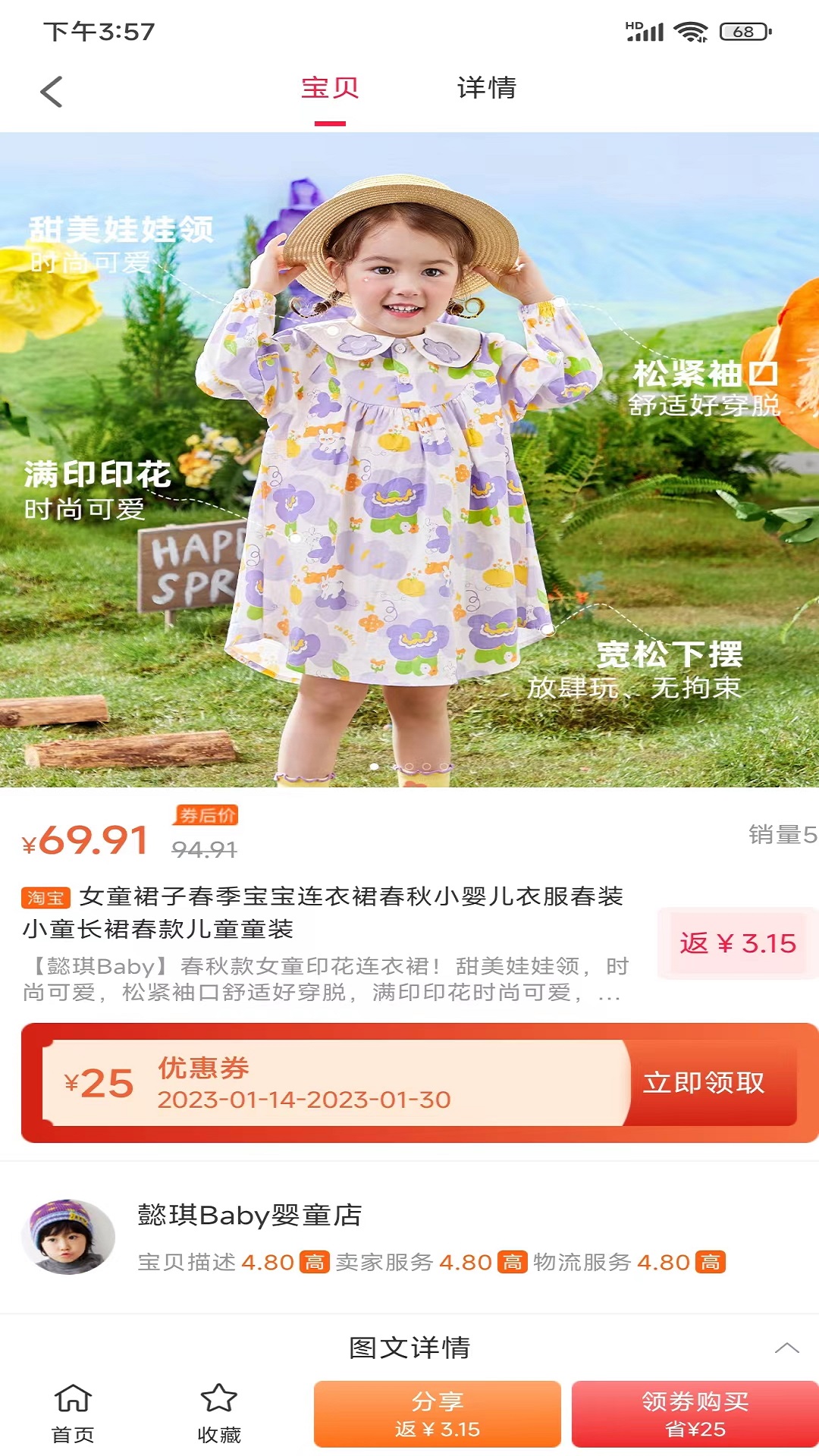Screen dimensions: 819x1456
Task: Select the 宝贝 tab
Action: [x=330, y=88]
